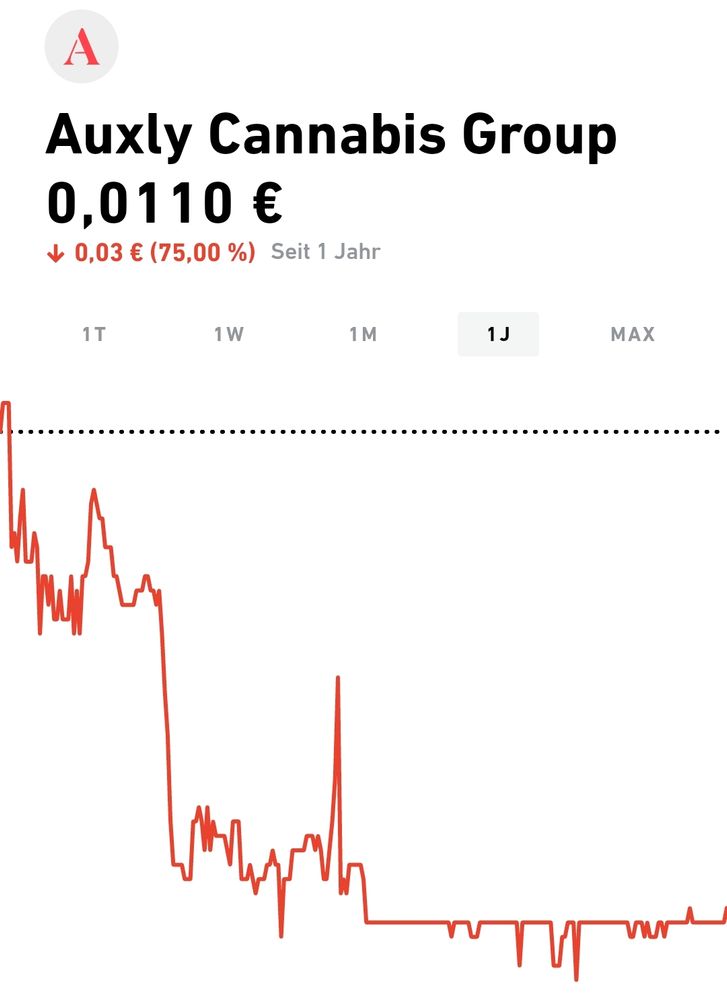Open the 1M chart view
Screen dimensions: 727x999
[x=363, y=334]
